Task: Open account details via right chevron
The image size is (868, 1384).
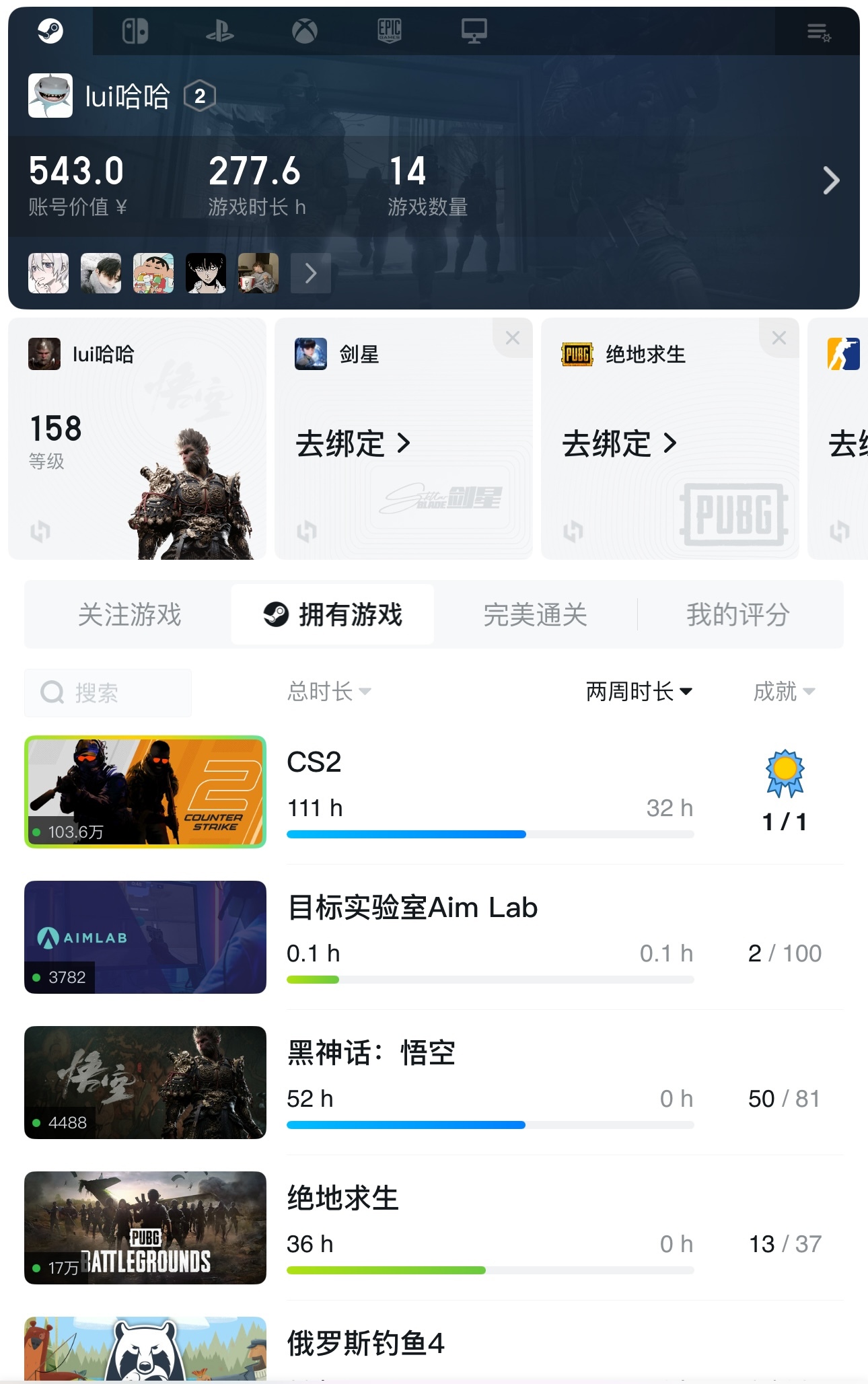Action: click(x=831, y=180)
